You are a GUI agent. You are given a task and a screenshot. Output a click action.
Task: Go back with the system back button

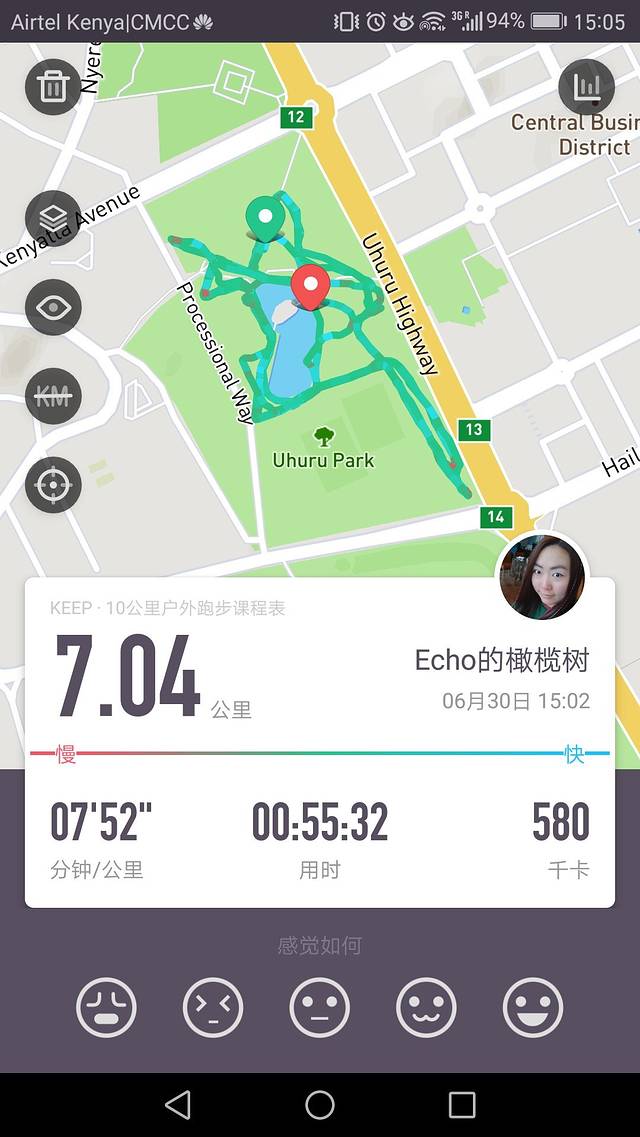(178, 1104)
